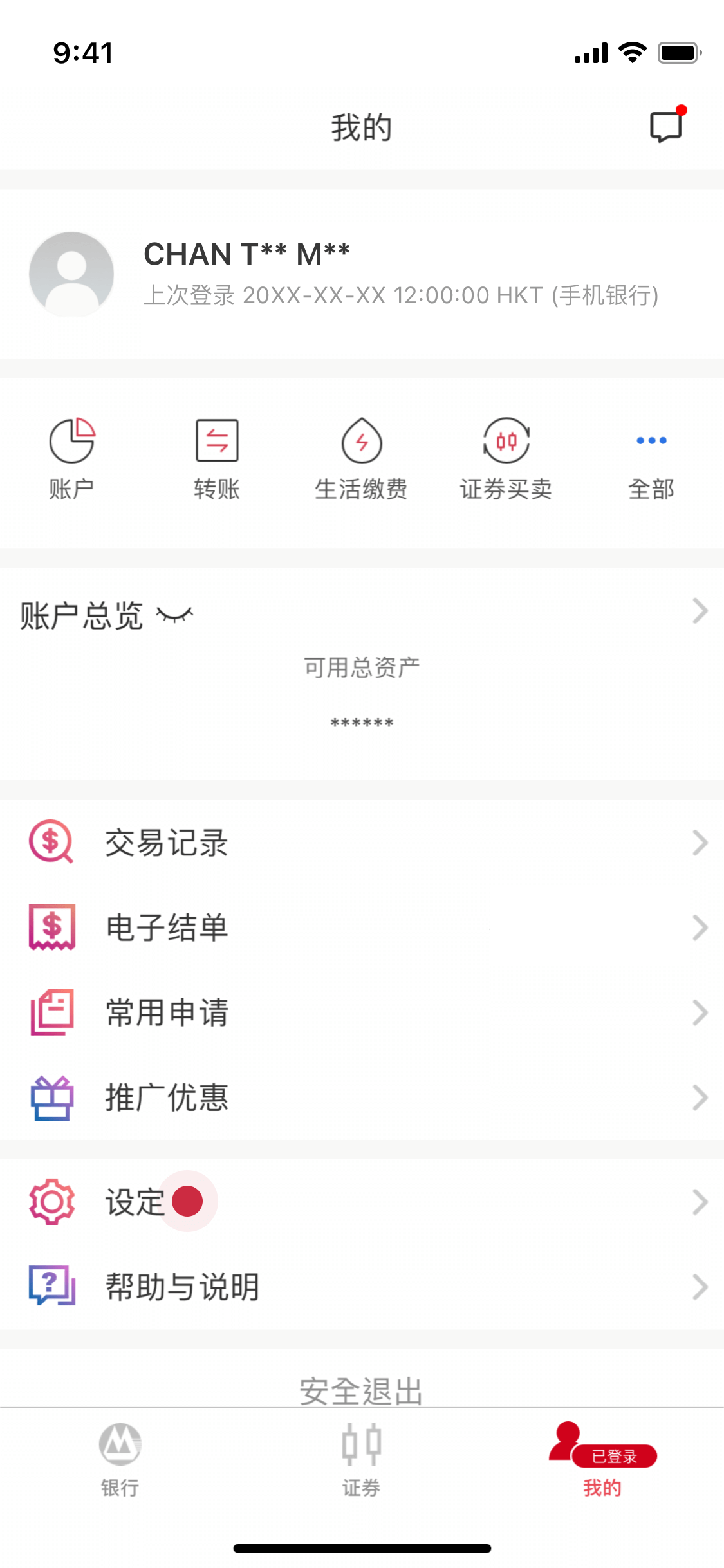
Task: Go to 常用申请
Action: [x=362, y=1013]
